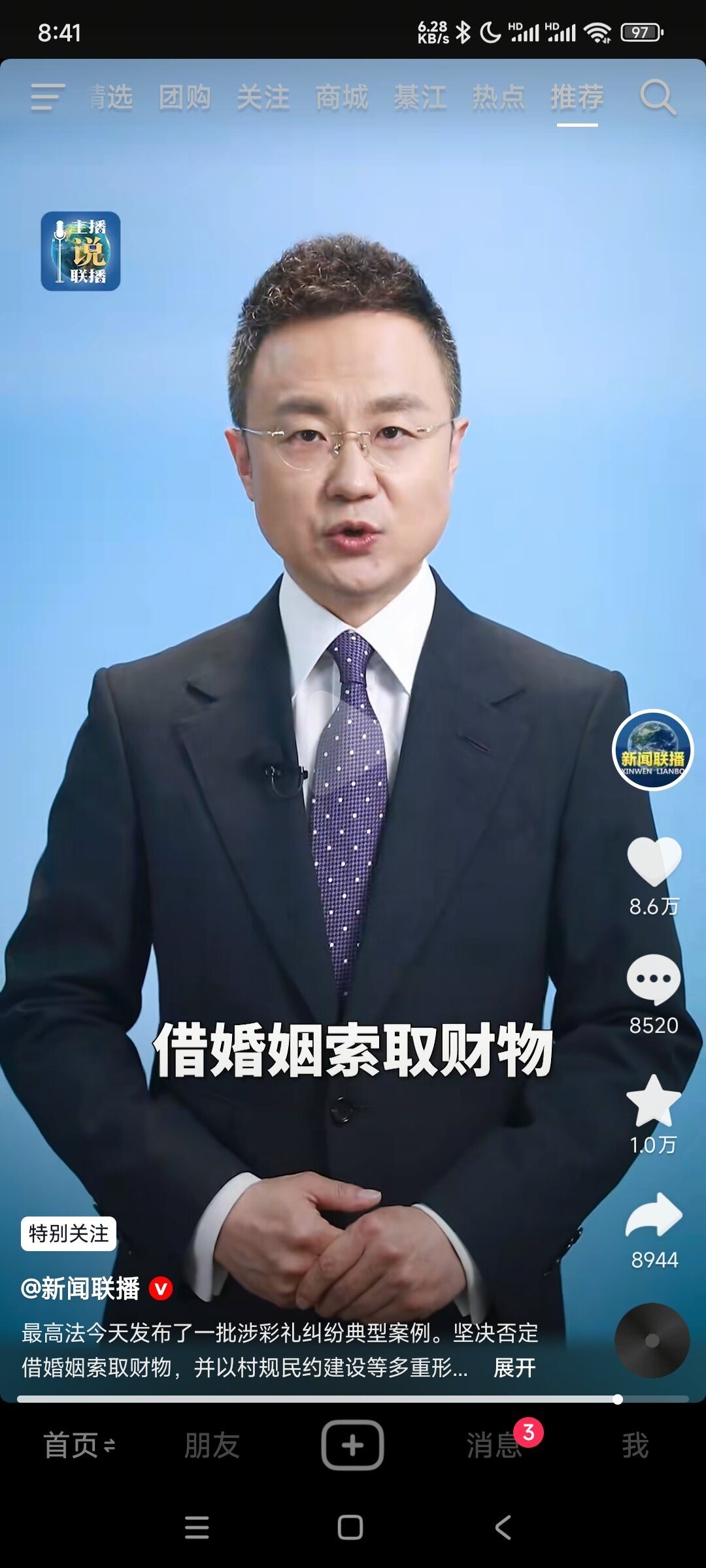706x1568 pixels.
Task: Switch to the 热点 tab
Action: pos(499,97)
